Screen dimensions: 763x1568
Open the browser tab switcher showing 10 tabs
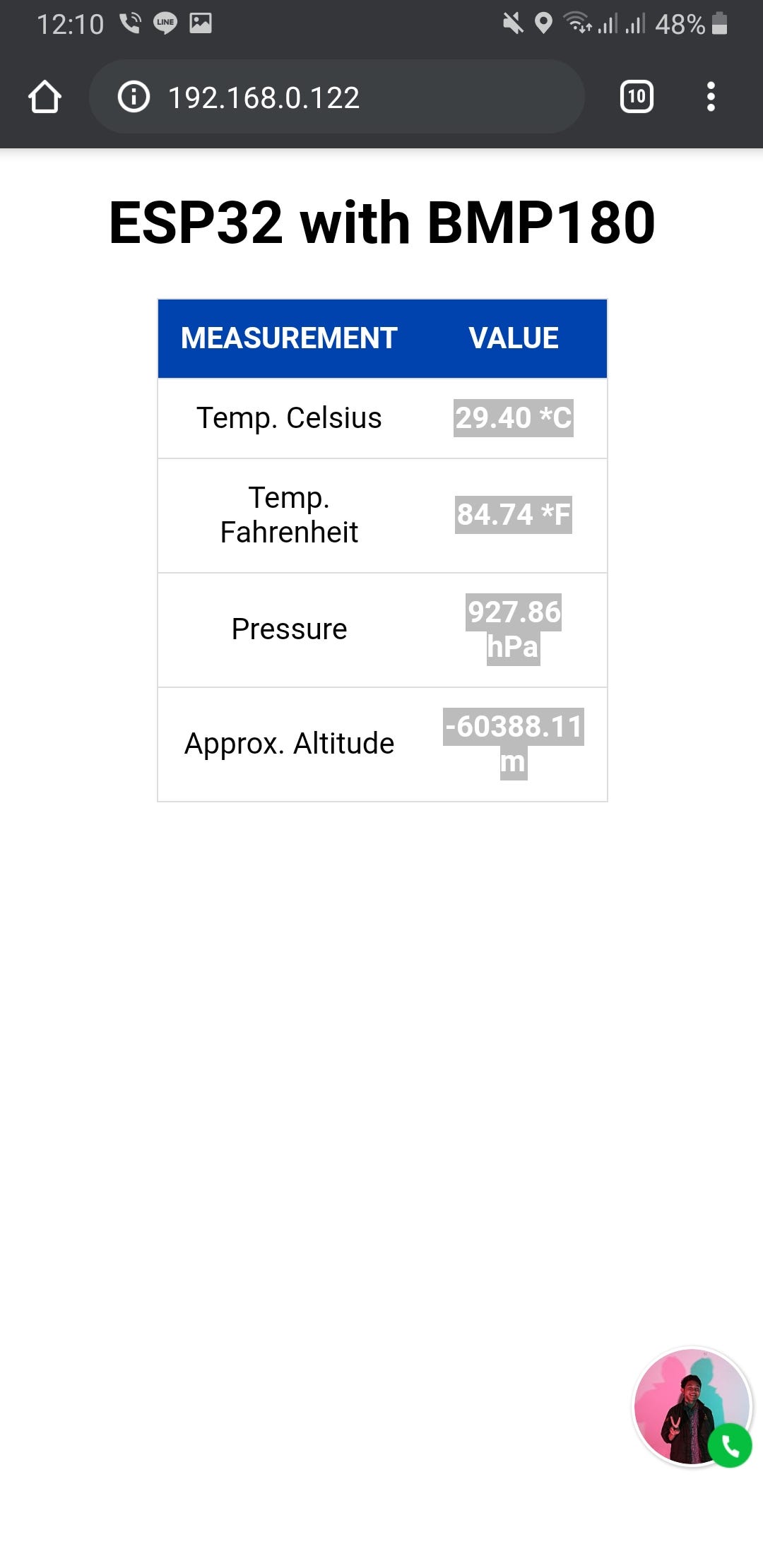(635, 97)
